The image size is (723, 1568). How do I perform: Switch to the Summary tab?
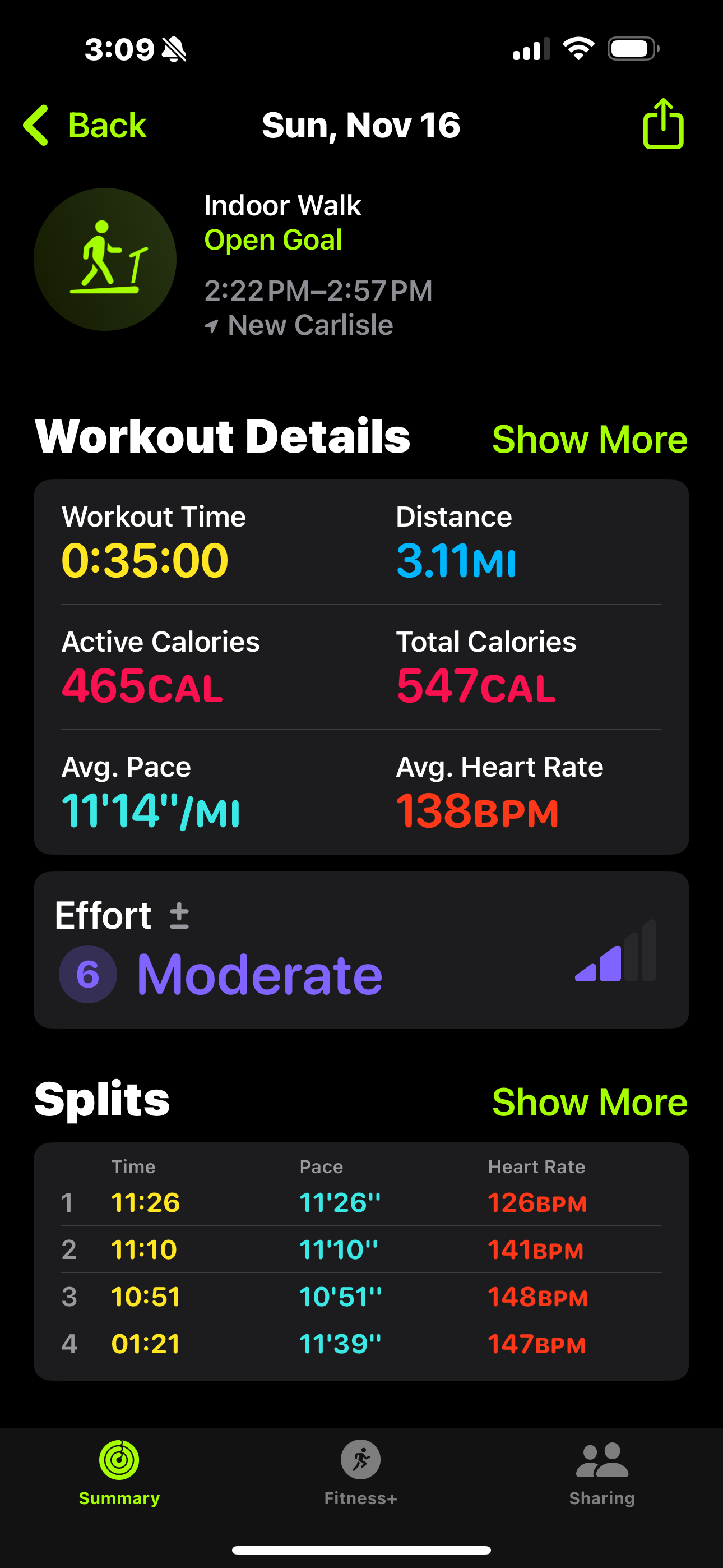[x=119, y=1472]
